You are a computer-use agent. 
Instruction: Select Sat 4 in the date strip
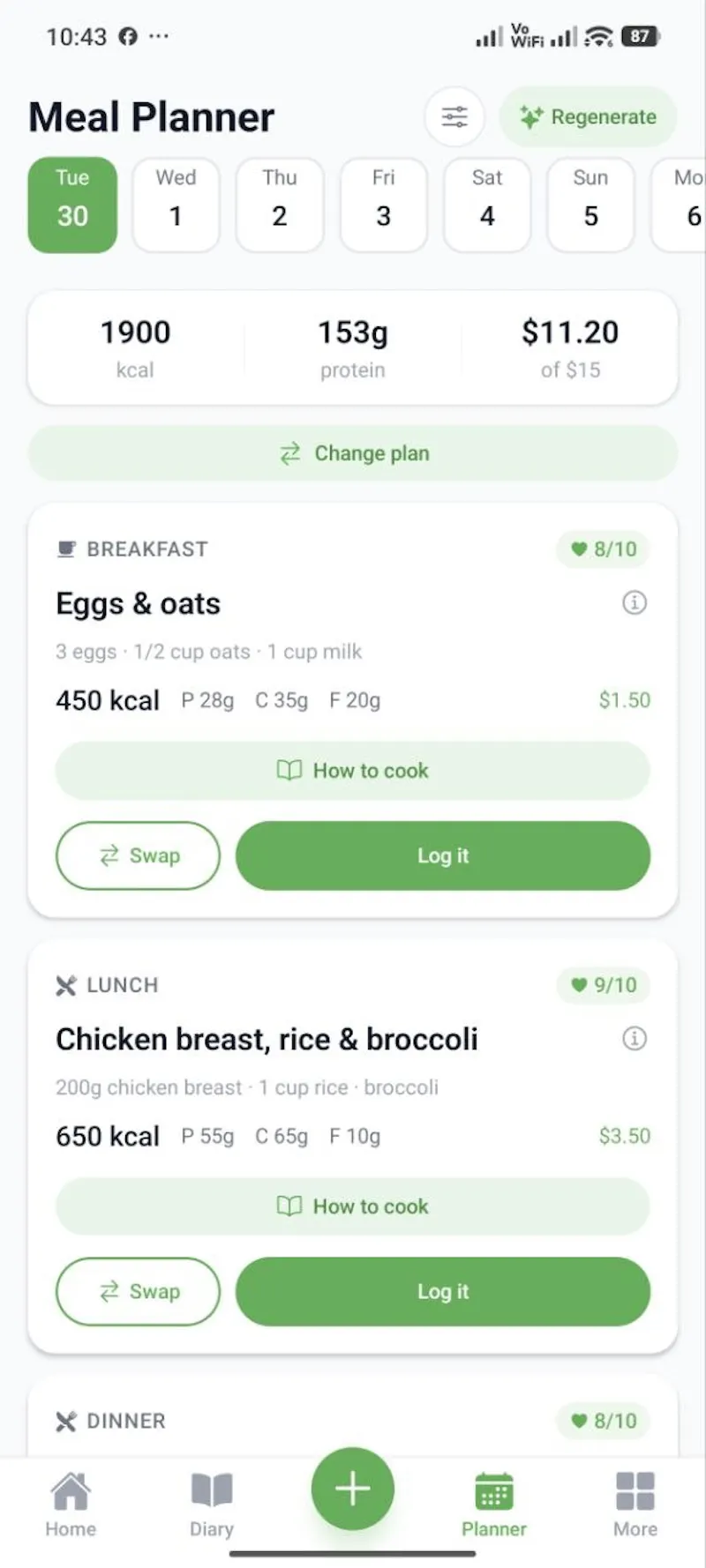point(487,205)
